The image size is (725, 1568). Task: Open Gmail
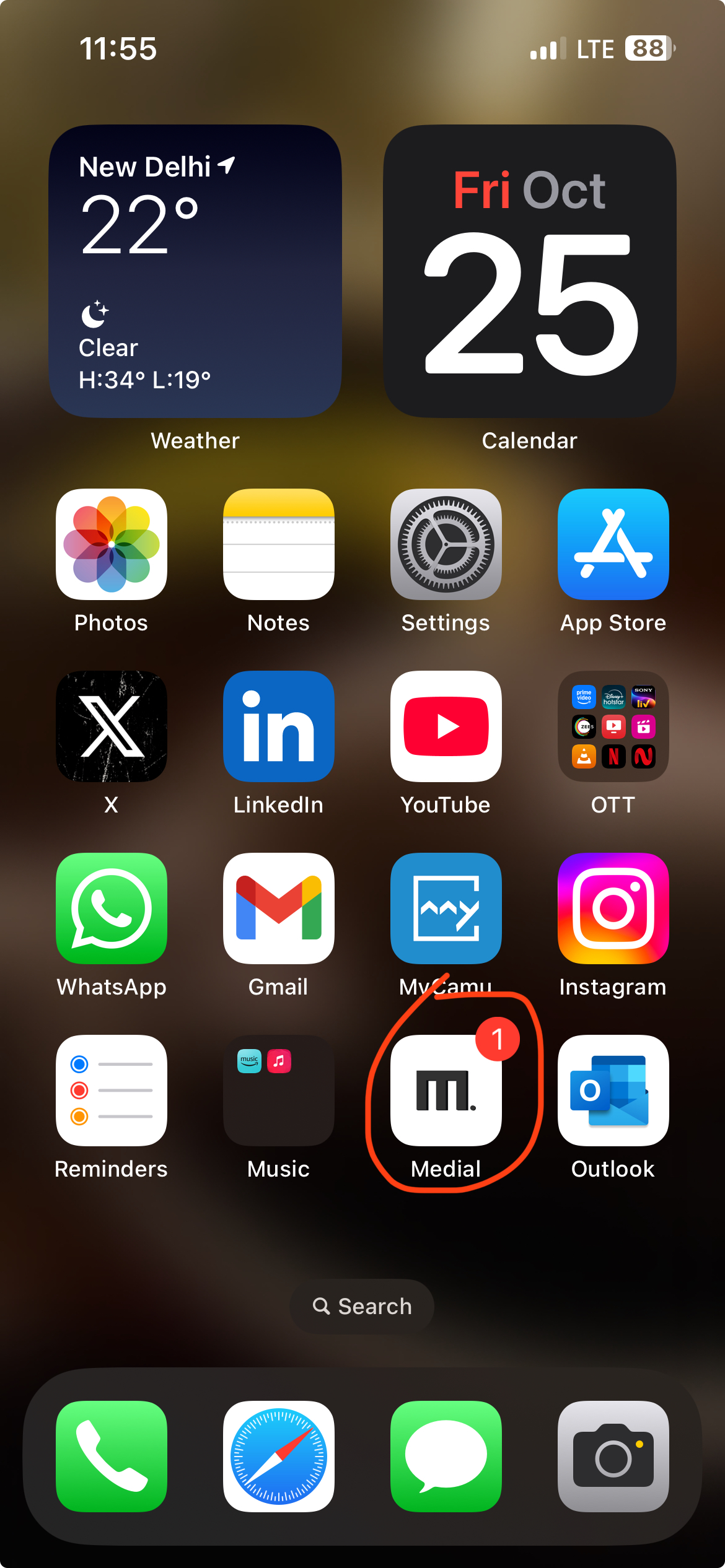(278, 908)
